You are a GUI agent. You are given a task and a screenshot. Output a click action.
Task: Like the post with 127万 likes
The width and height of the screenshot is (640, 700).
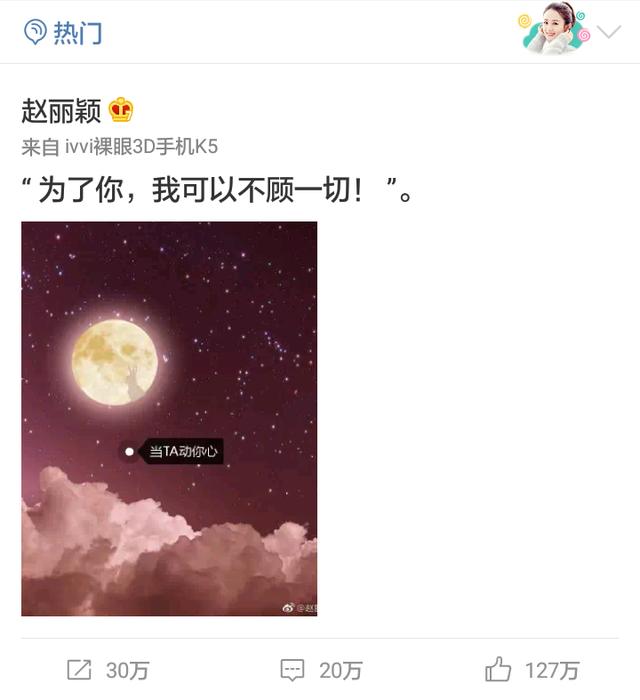pyautogui.click(x=532, y=669)
